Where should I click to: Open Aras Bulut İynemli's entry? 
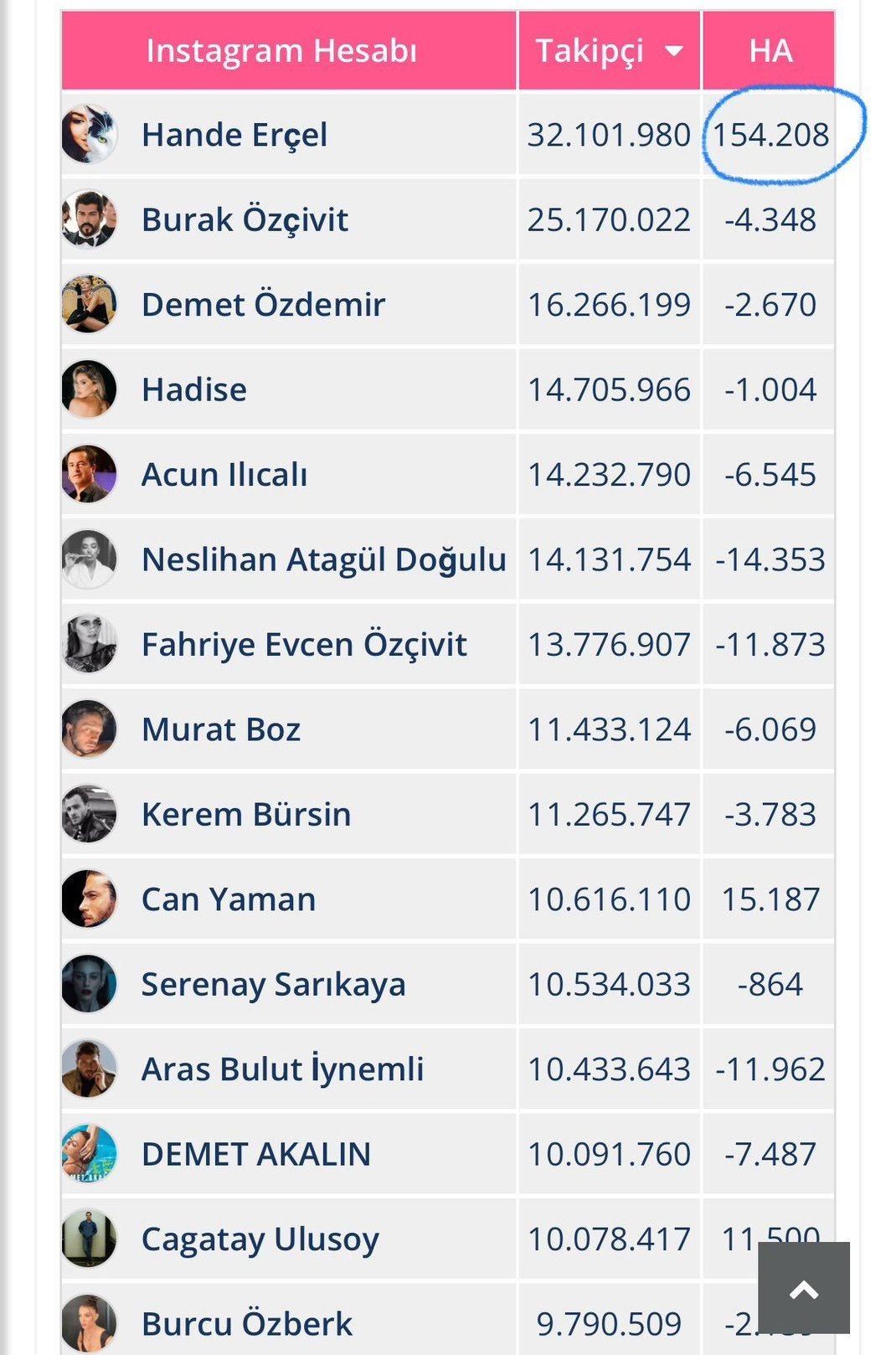(x=282, y=1069)
